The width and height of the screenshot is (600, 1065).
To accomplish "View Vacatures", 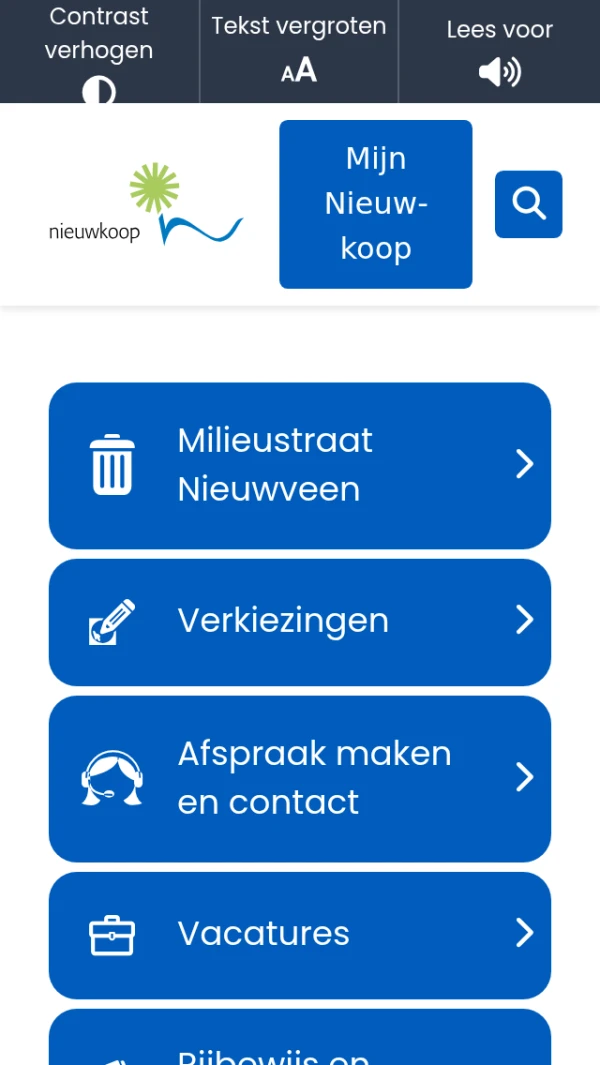I will tap(300, 934).
